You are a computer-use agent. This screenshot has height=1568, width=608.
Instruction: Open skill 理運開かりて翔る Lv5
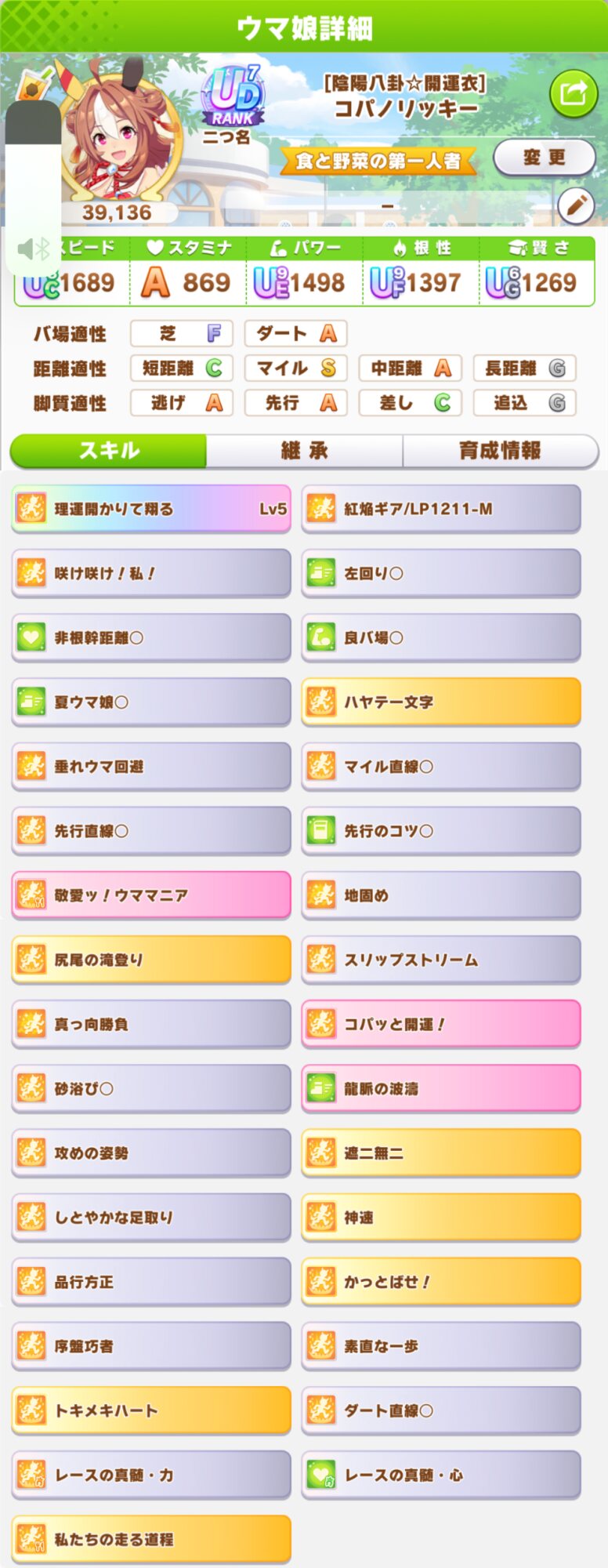click(151, 509)
